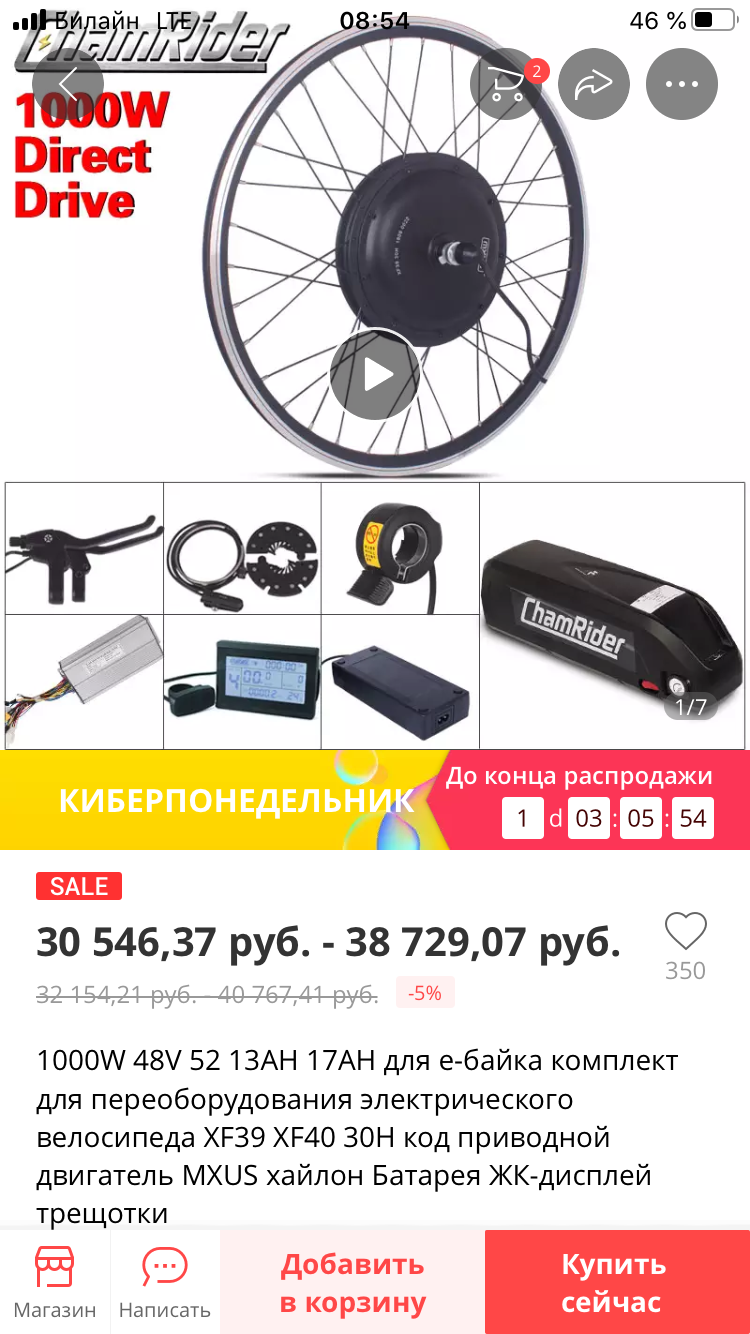Open the three-dot overflow menu
This screenshot has width=750, height=1334.
[x=682, y=84]
